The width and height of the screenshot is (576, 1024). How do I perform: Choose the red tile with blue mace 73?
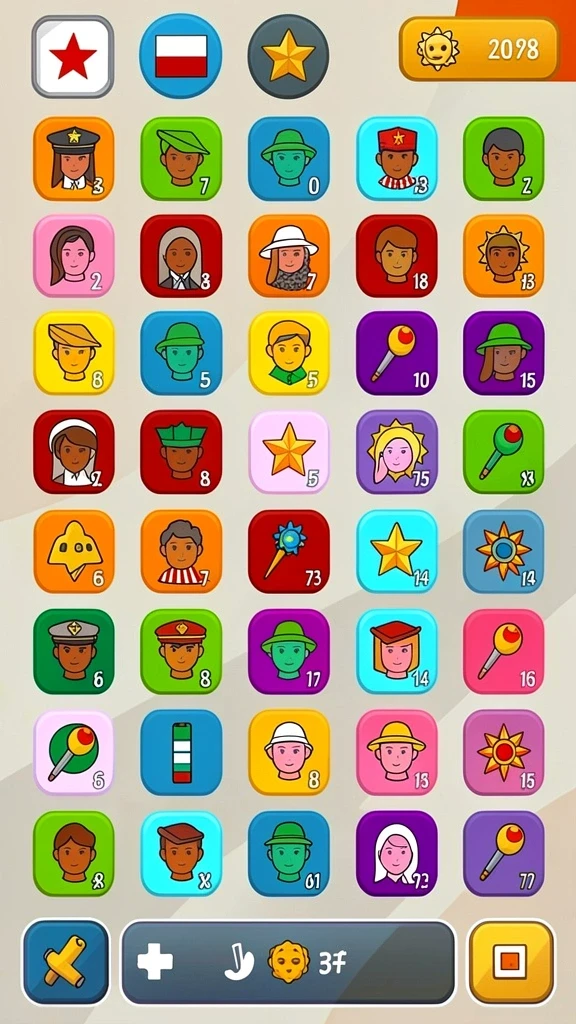click(289, 551)
